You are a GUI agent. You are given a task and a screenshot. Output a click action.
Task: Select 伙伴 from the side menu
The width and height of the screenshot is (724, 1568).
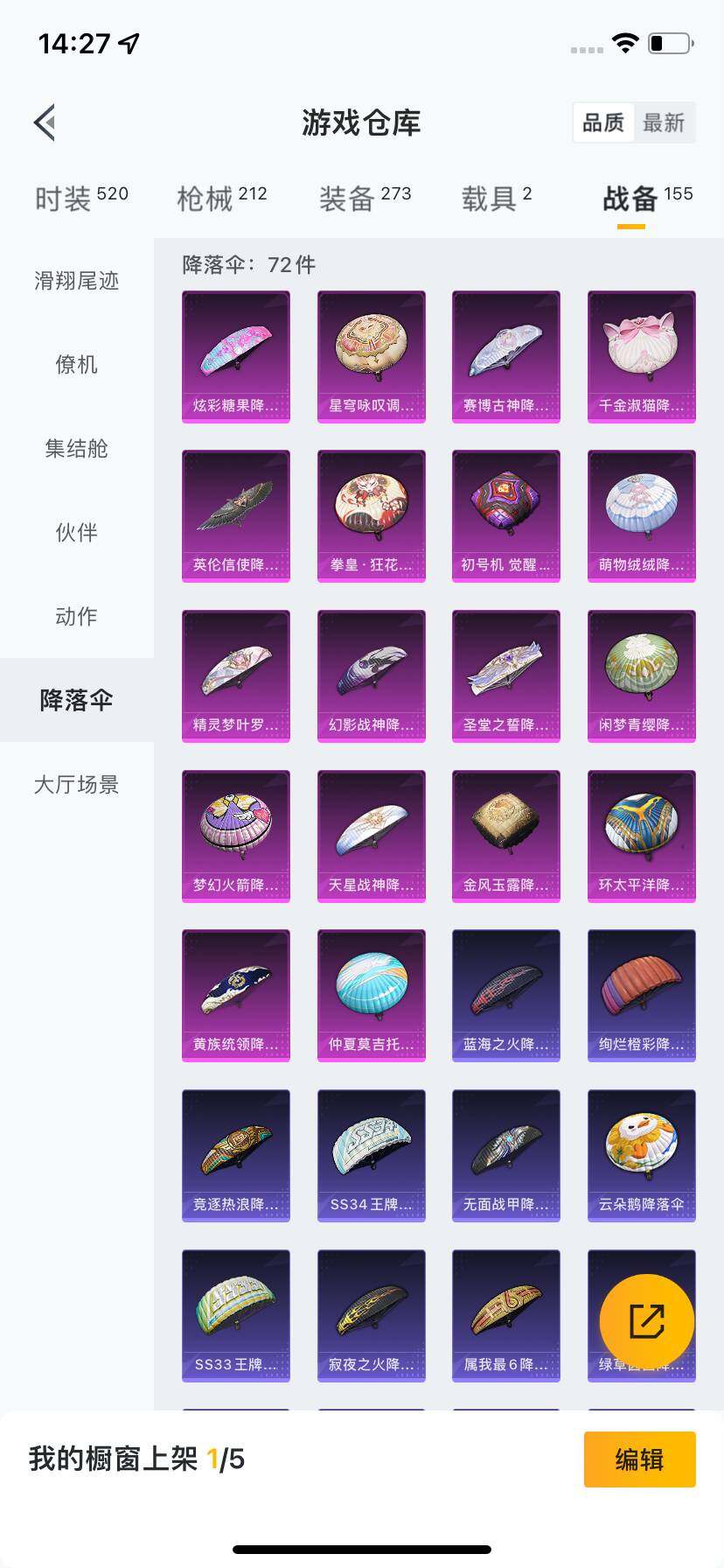coord(75,533)
